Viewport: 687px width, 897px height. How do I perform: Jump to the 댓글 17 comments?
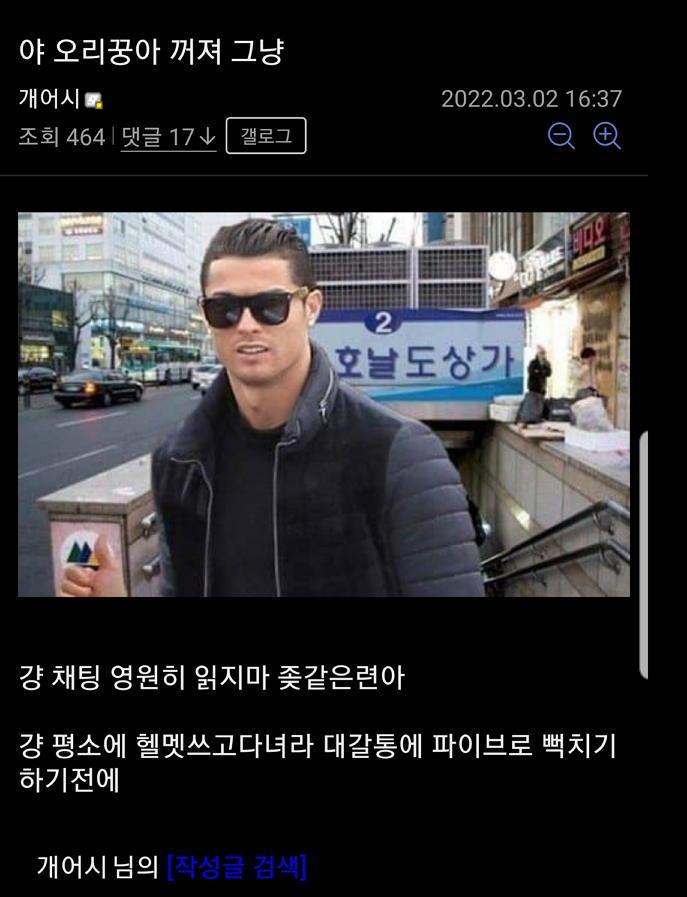click(x=168, y=137)
